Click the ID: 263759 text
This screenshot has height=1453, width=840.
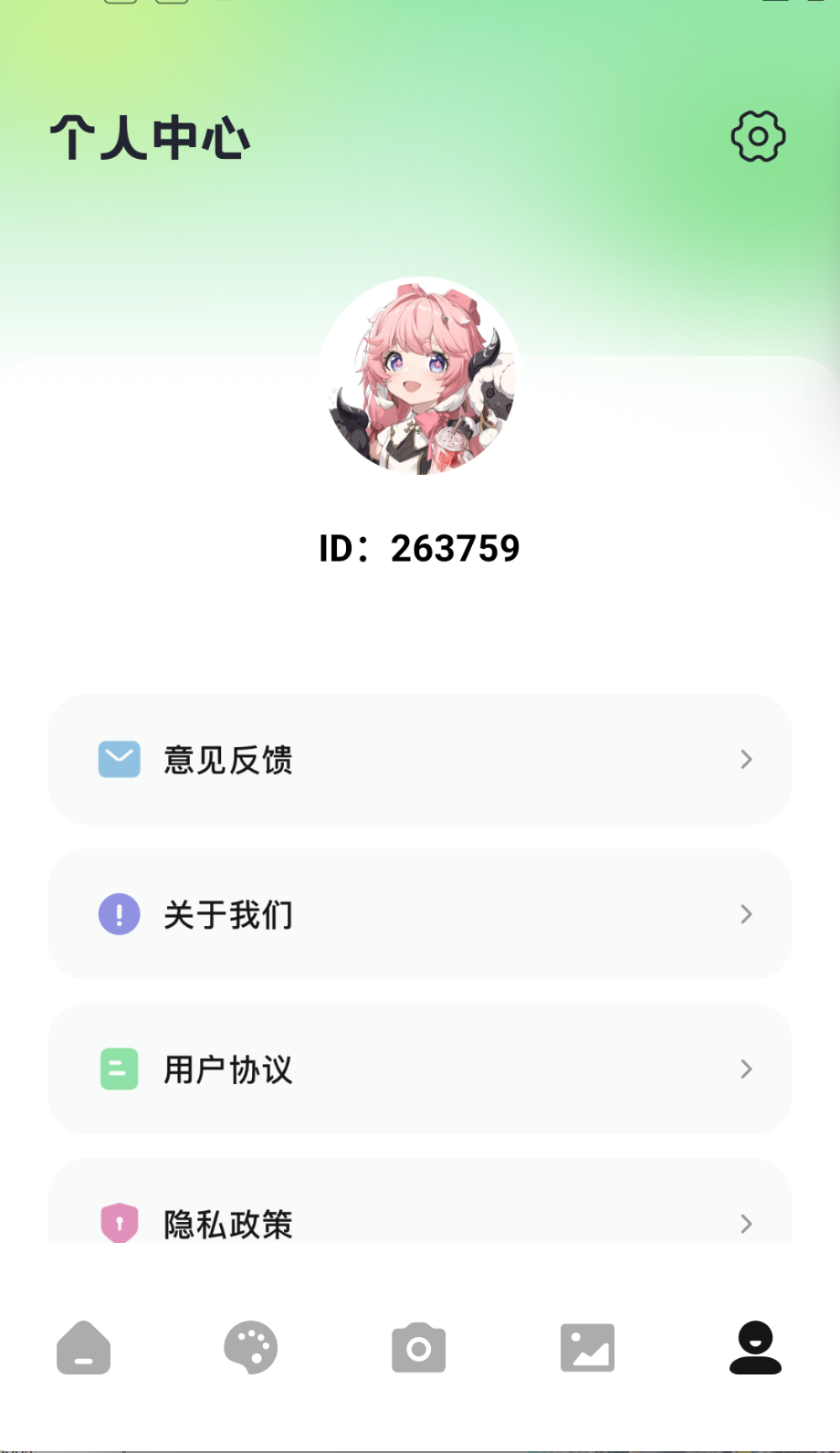click(419, 547)
